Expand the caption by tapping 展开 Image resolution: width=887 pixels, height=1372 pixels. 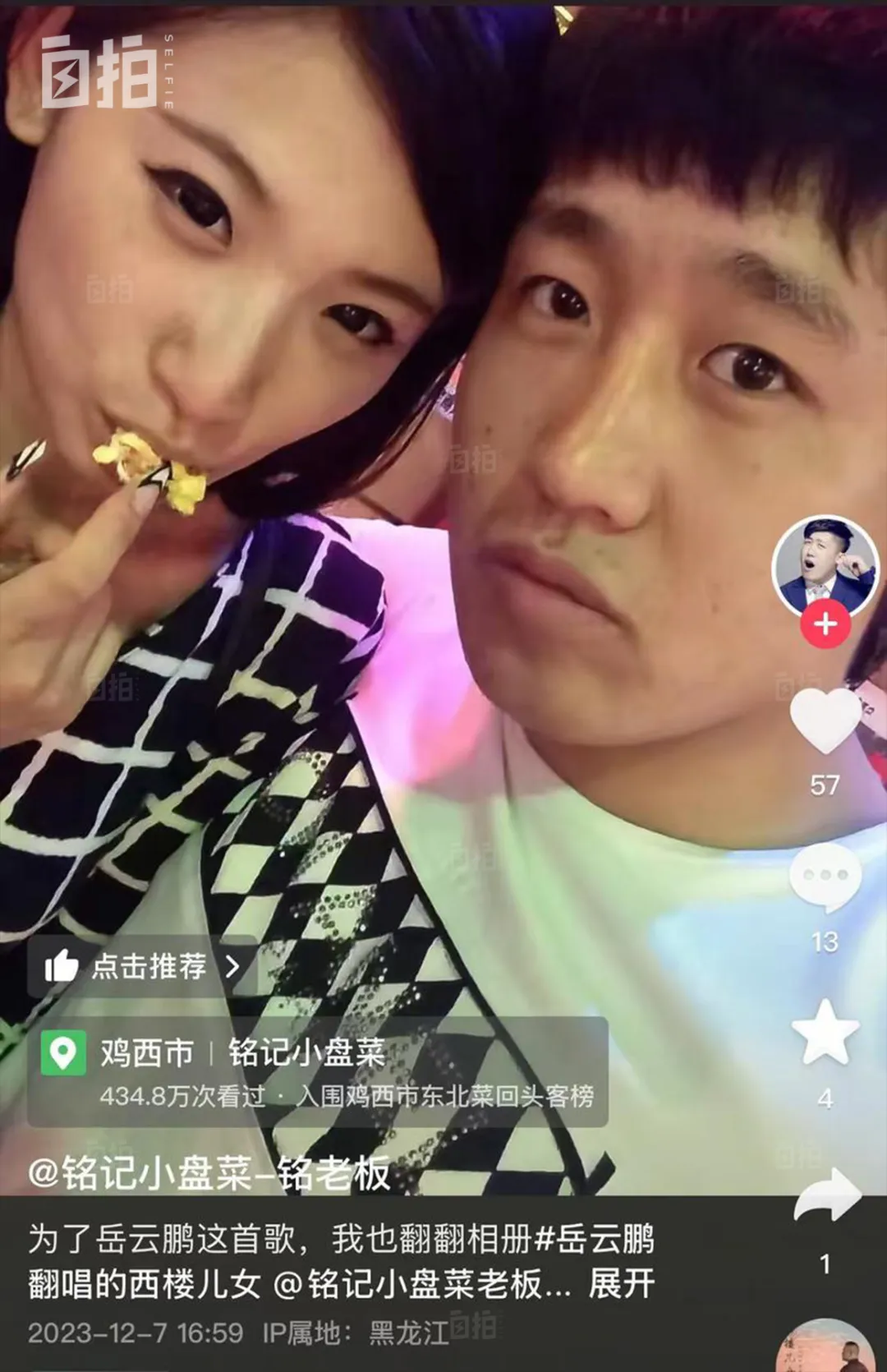621,1284
